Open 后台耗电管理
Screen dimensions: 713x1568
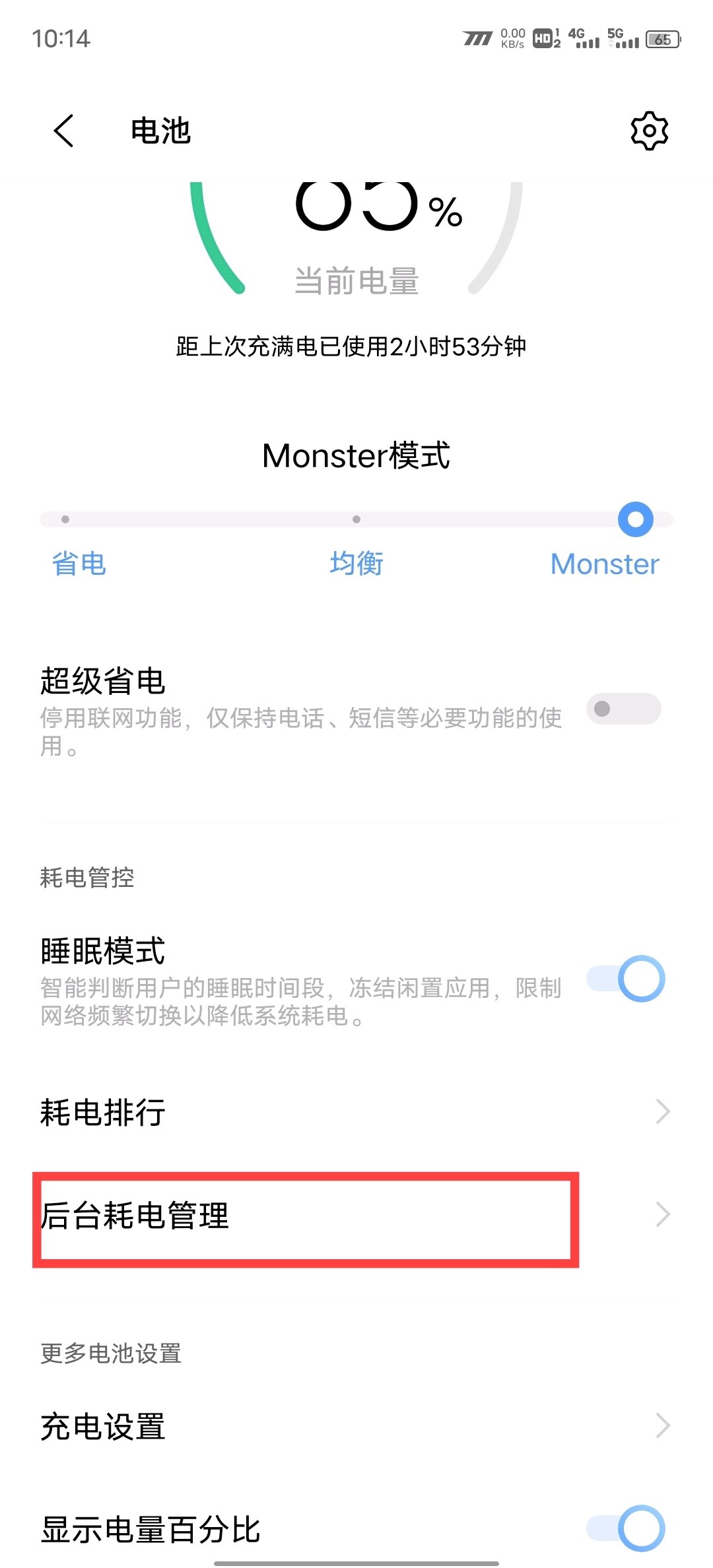tap(355, 1215)
